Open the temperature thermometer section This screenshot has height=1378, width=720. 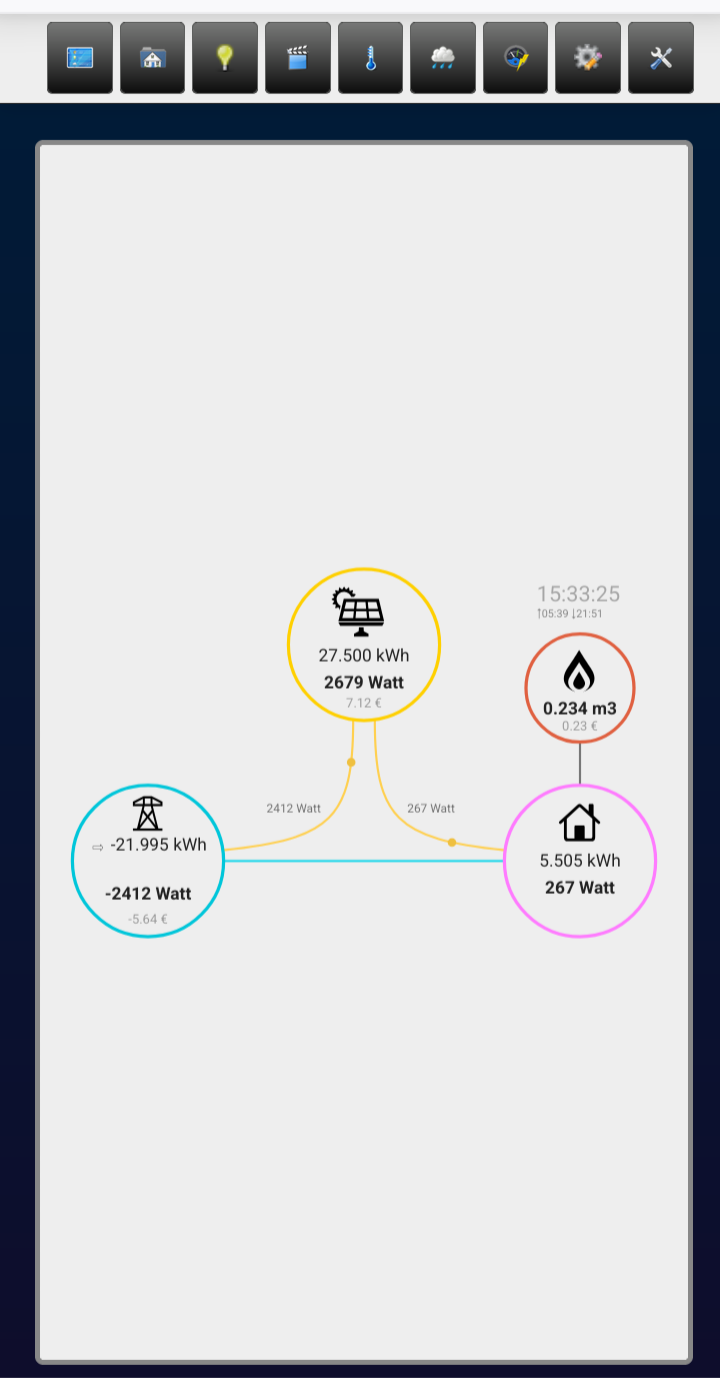tap(370, 58)
